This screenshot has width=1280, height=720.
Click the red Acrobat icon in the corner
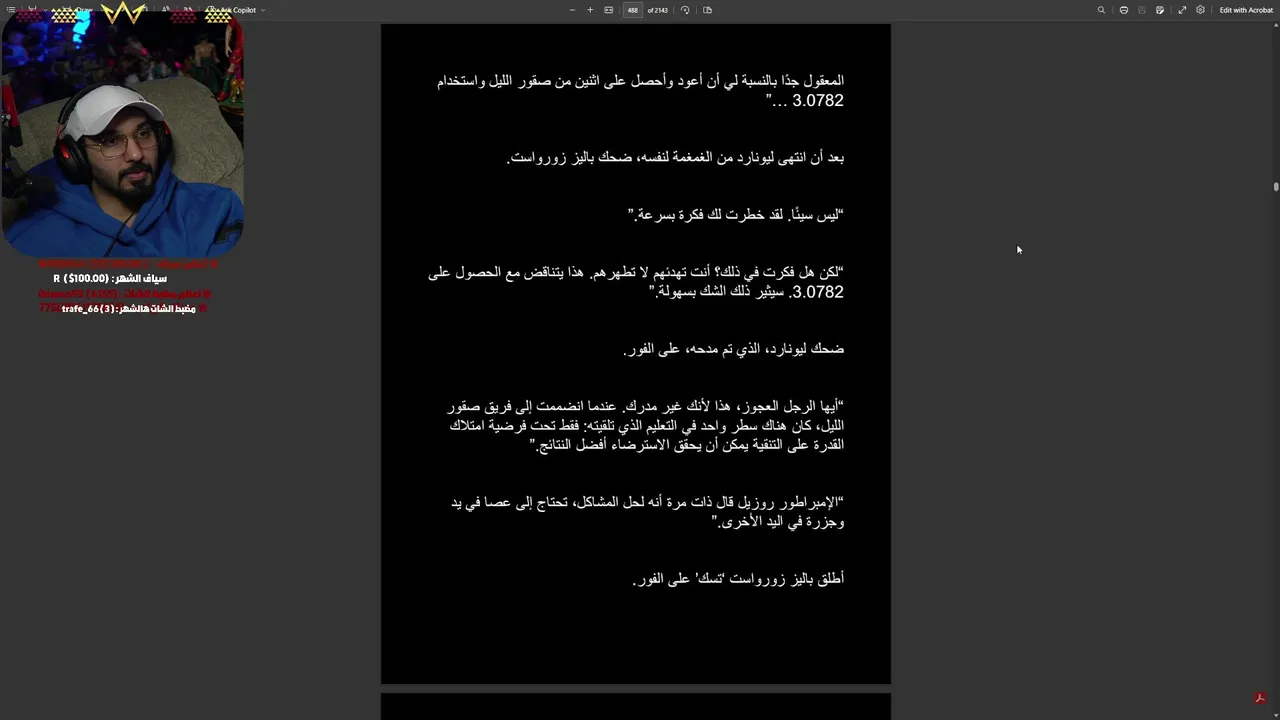(x=1261, y=698)
